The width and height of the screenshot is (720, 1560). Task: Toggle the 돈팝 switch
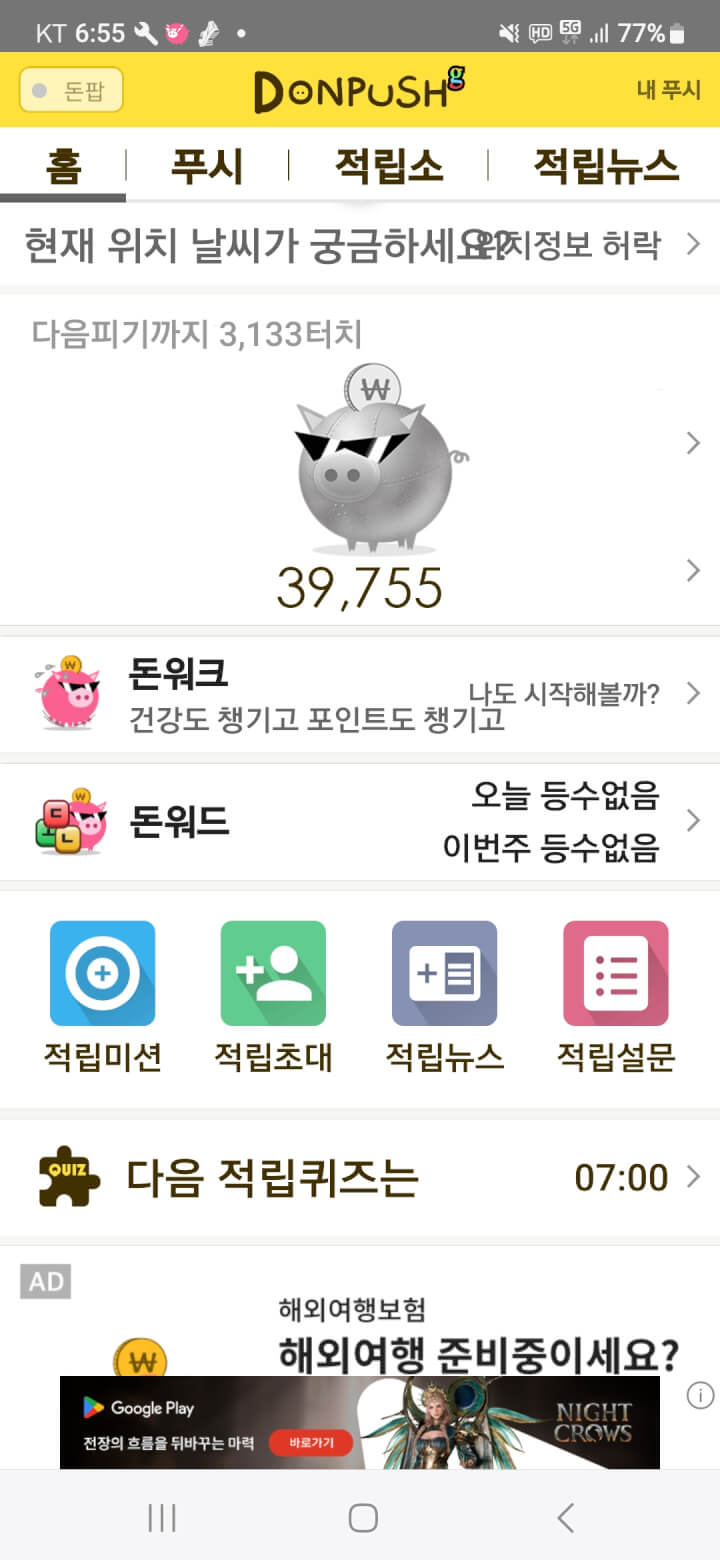[71, 90]
